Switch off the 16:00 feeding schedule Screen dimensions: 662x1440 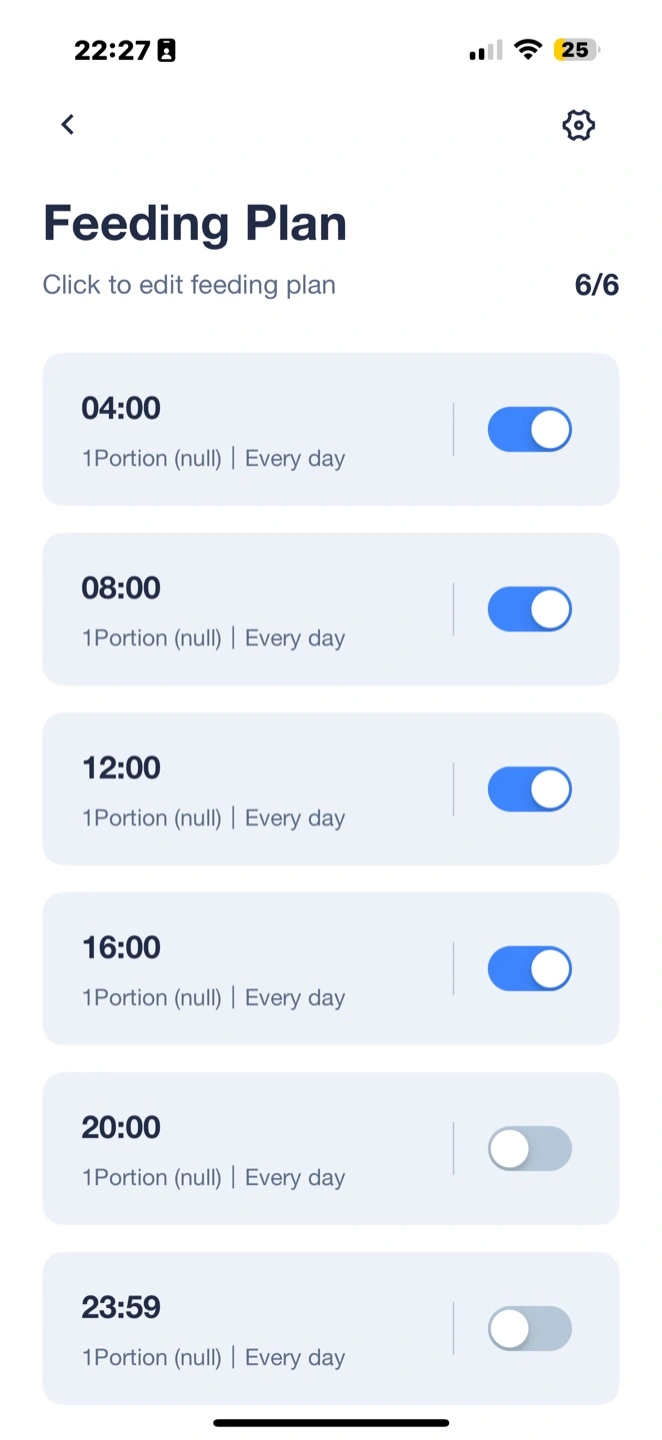click(x=529, y=969)
